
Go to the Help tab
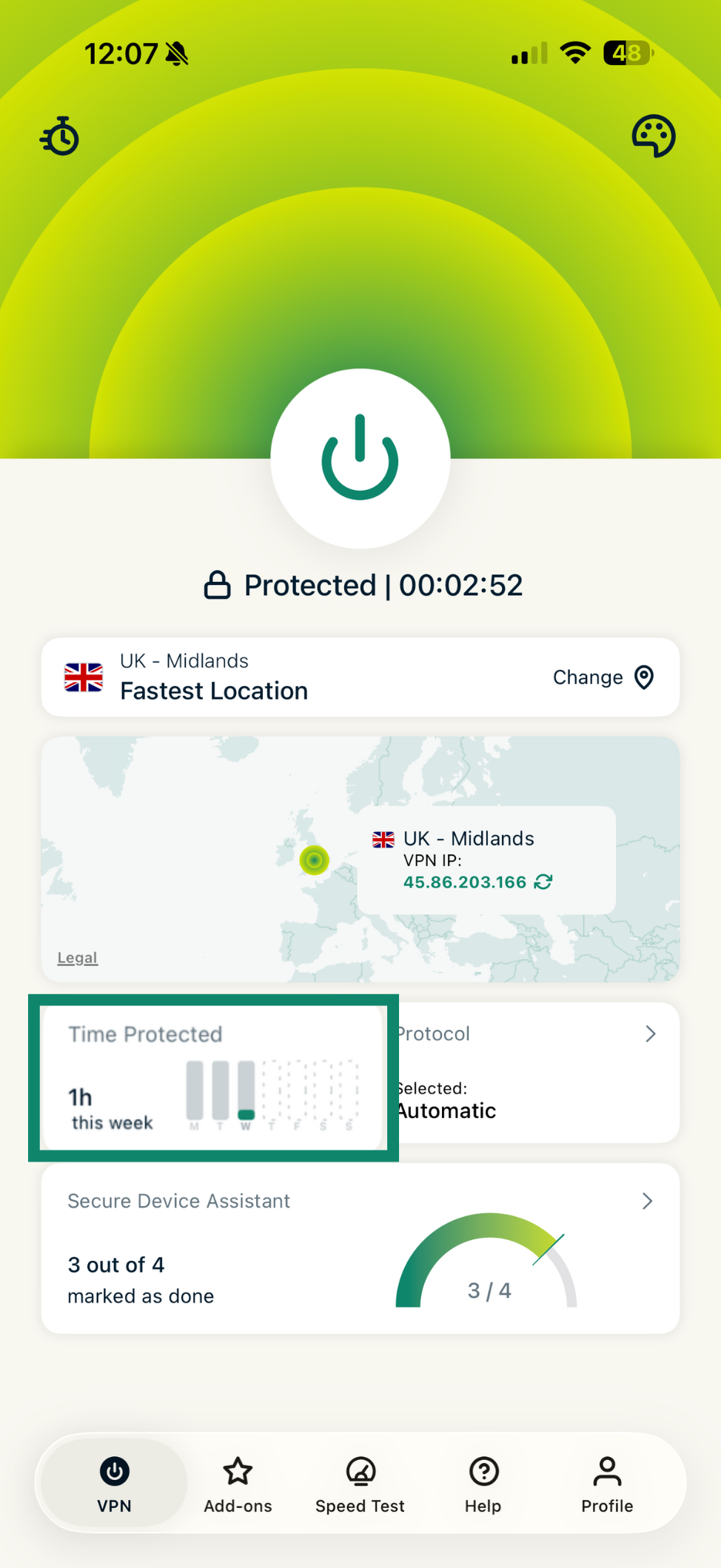[483, 1483]
